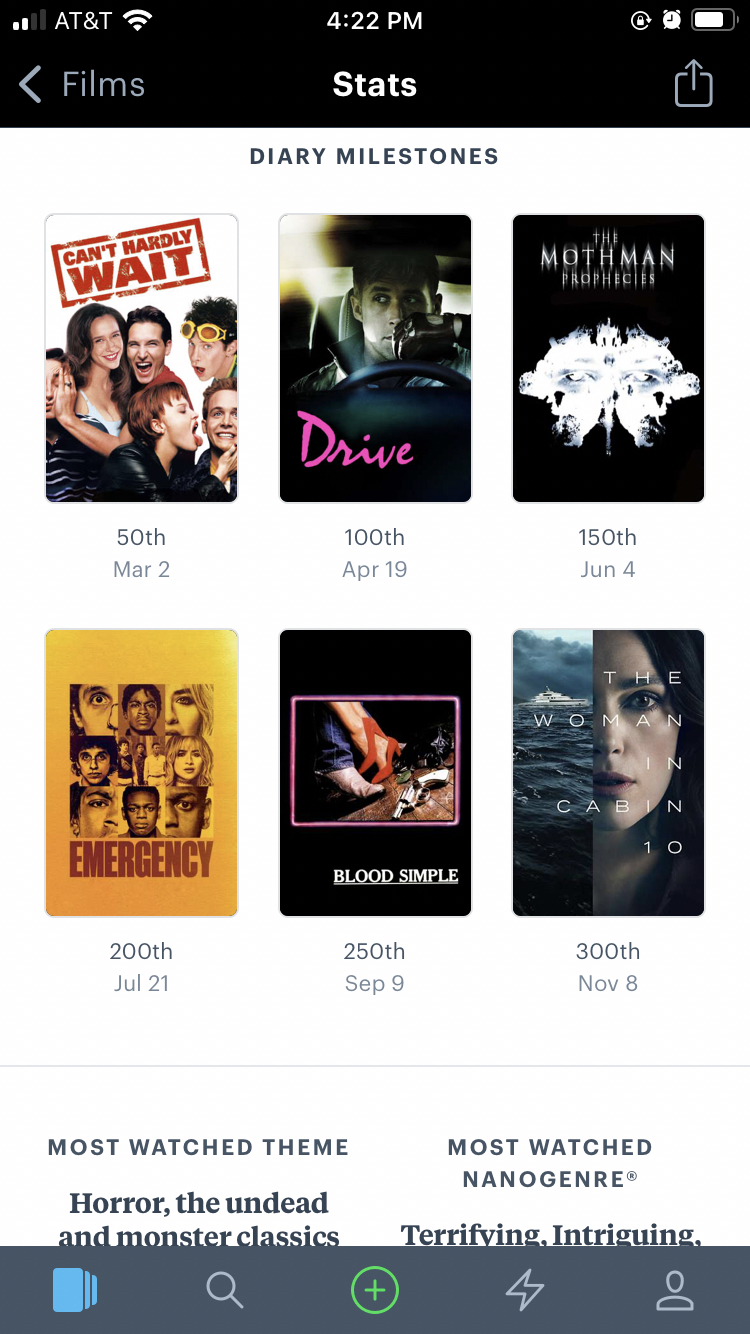Open the Drive poster
The image size is (750, 1334).
pos(375,358)
